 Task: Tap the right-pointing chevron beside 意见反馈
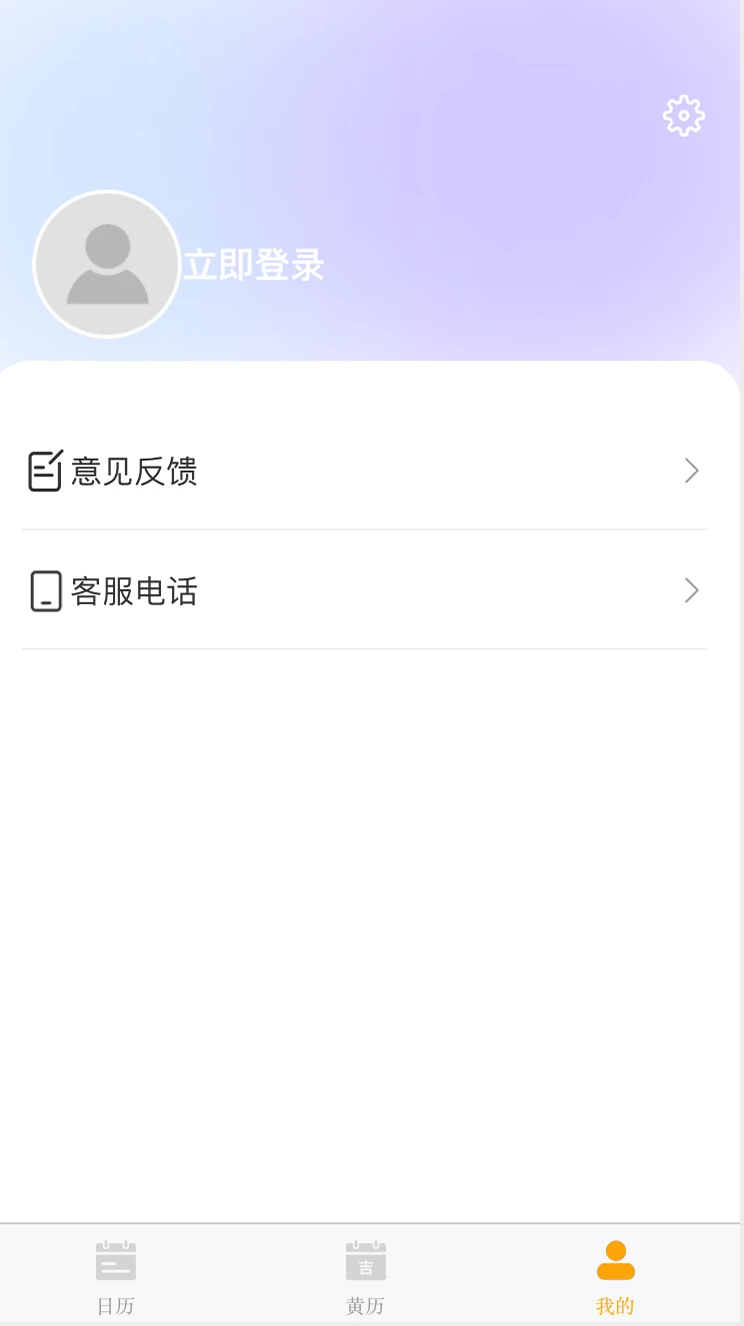tap(691, 470)
